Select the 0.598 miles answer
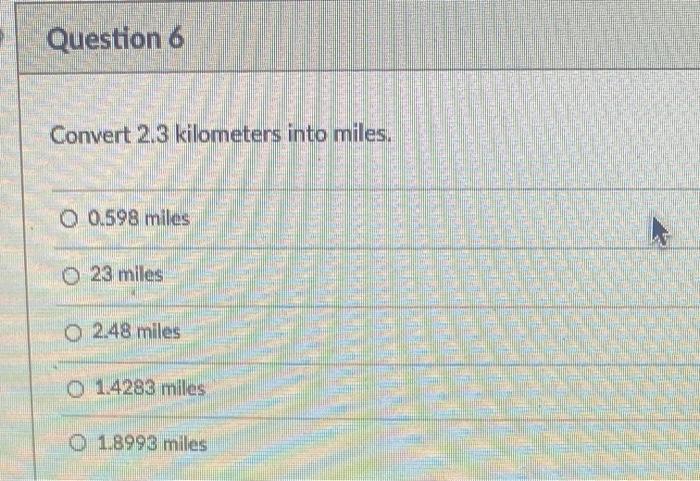The image size is (700, 481). pyautogui.click(x=69, y=218)
